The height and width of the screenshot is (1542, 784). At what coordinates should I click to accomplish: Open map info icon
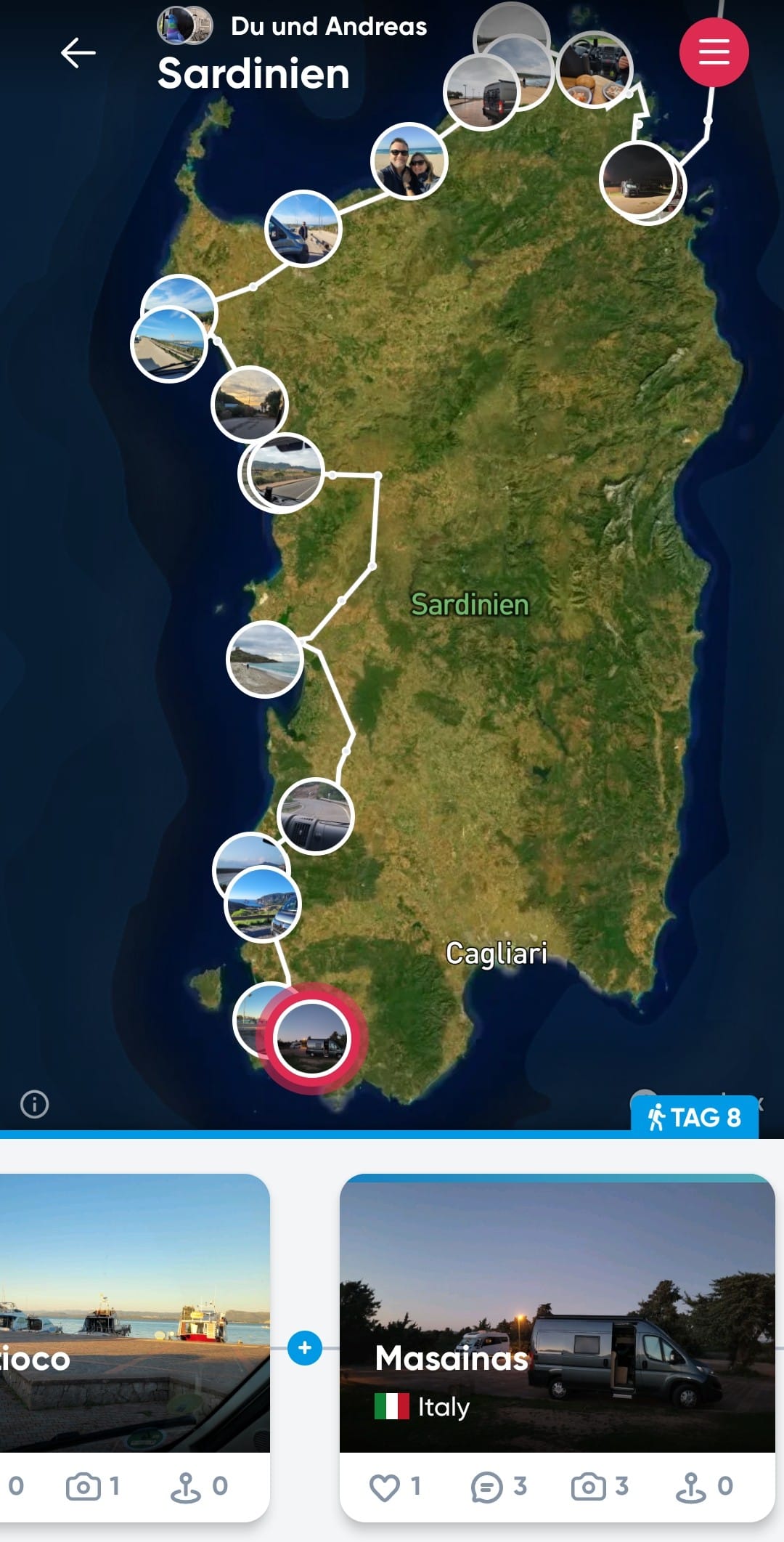point(35,1104)
